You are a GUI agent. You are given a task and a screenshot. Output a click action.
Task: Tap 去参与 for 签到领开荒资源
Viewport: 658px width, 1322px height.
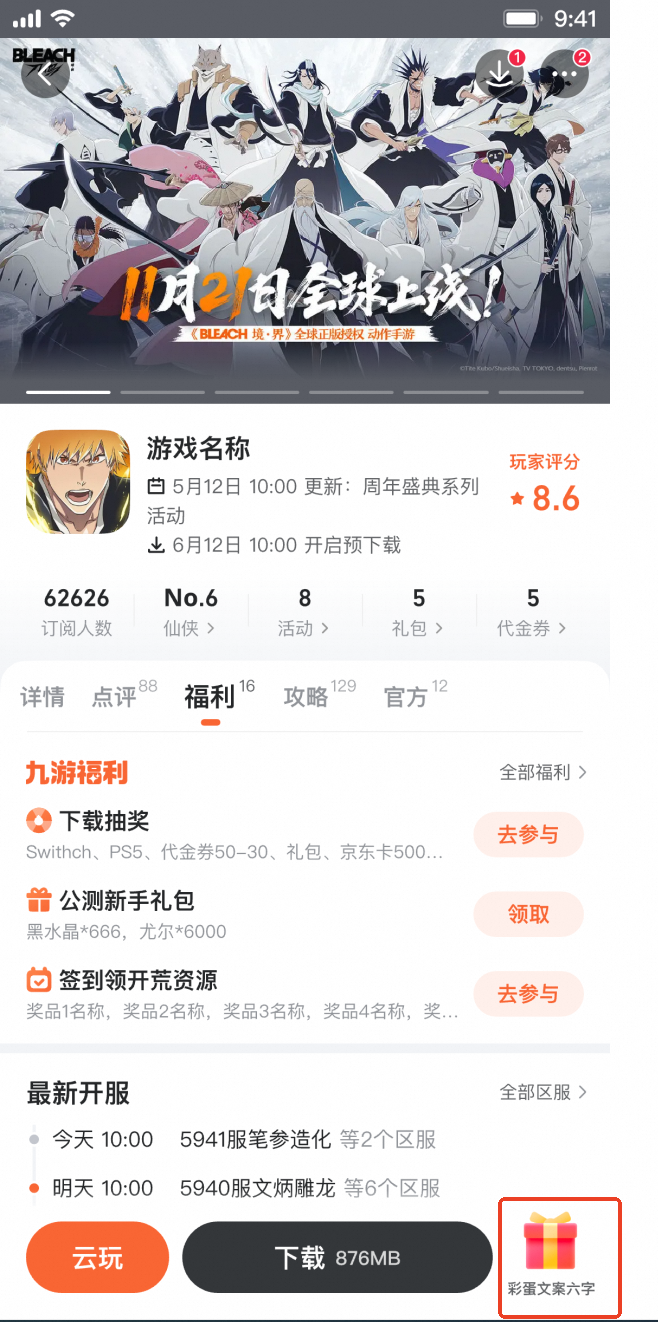point(528,994)
